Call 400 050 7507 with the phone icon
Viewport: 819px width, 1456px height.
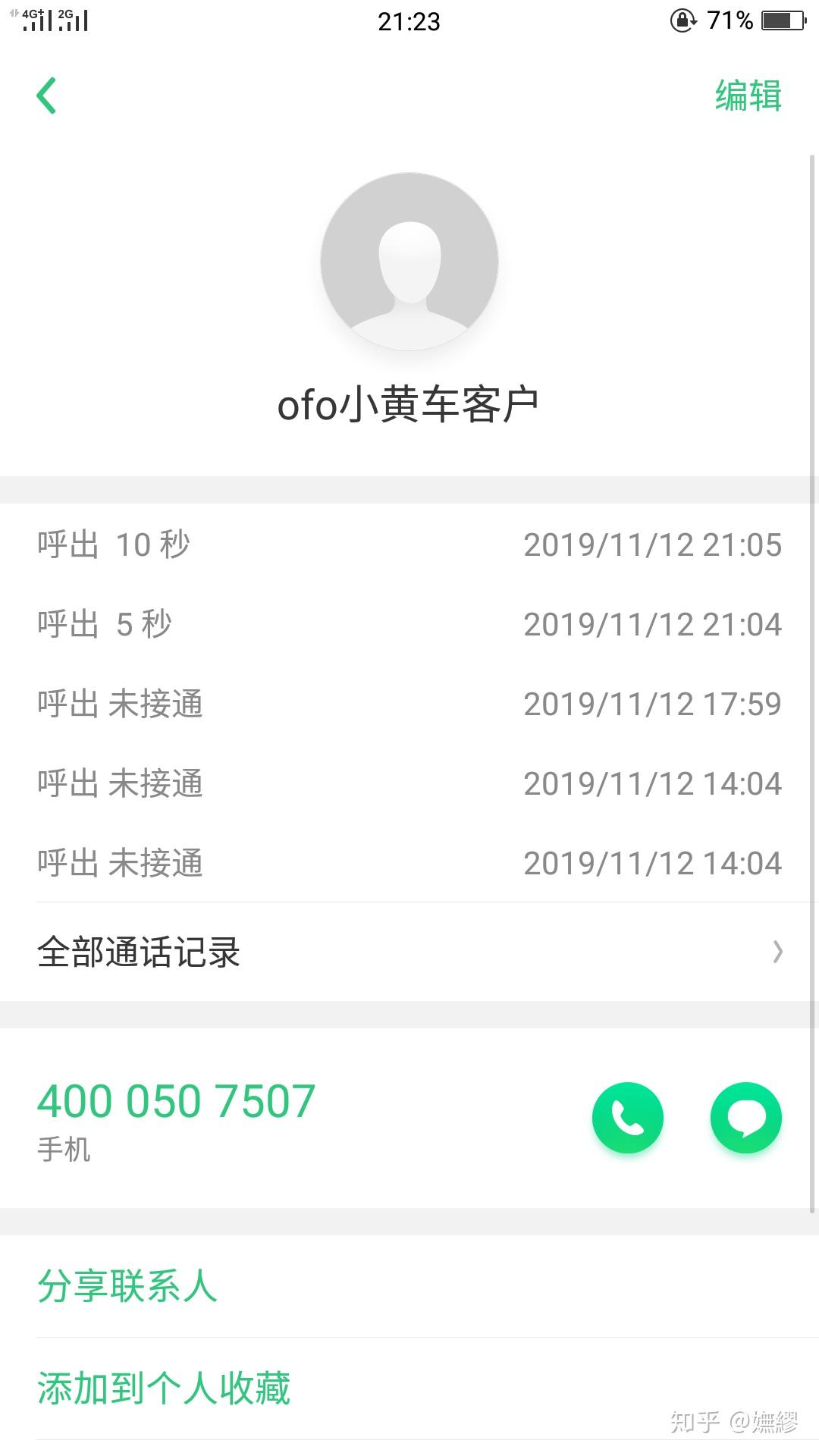[x=627, y=1118]
